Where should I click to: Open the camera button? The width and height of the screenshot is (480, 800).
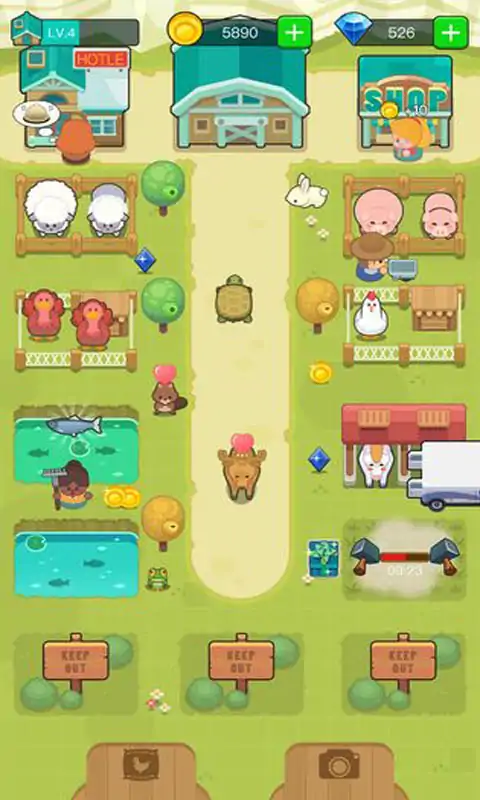(339, 764)
